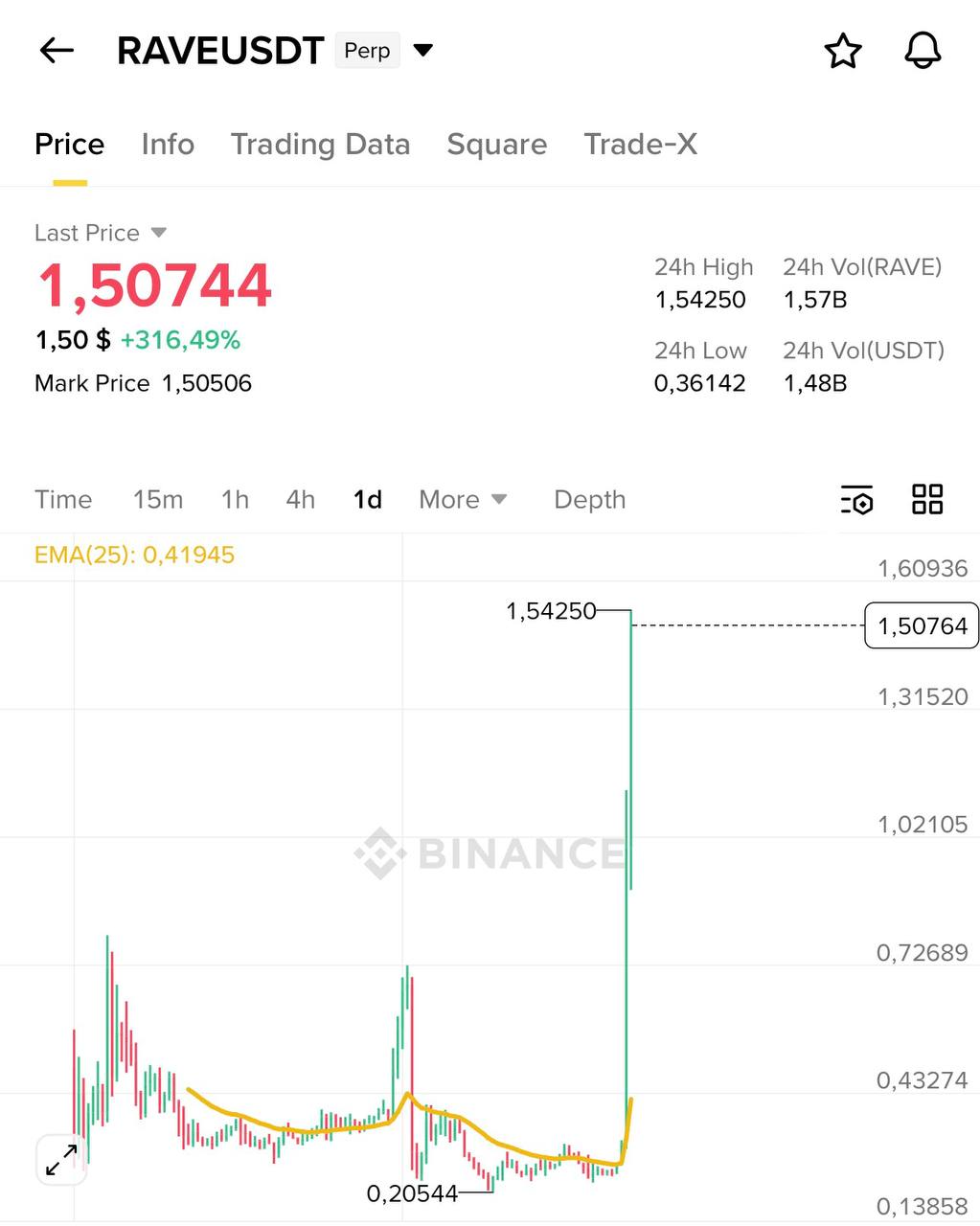This screenshot has height=1226, width=980.
Task: Go back using the arrow icon
Action: coord(57,51)
